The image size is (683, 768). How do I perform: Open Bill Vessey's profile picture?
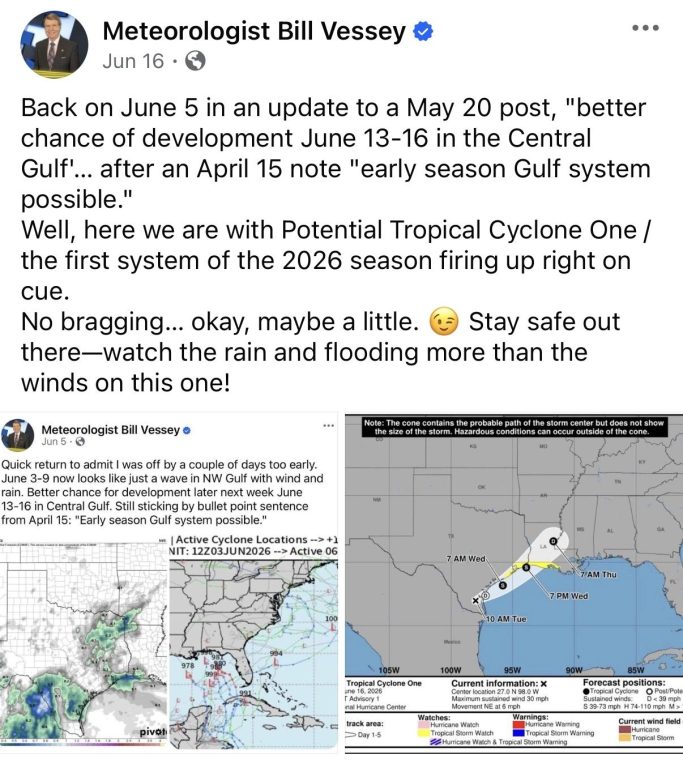tap(54, 45)
